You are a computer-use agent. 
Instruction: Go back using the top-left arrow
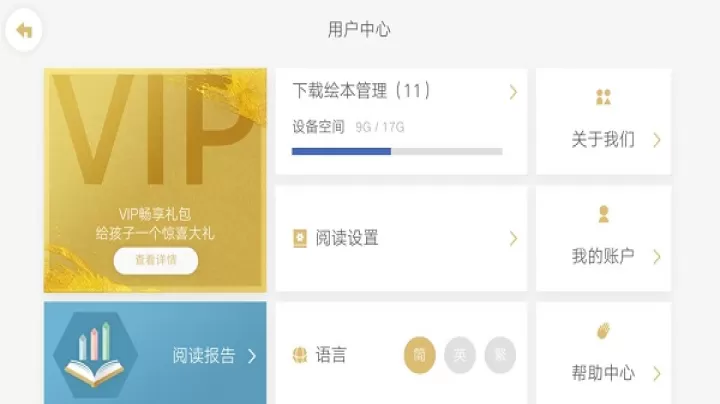pyautogui.click(x=24, y=30)
